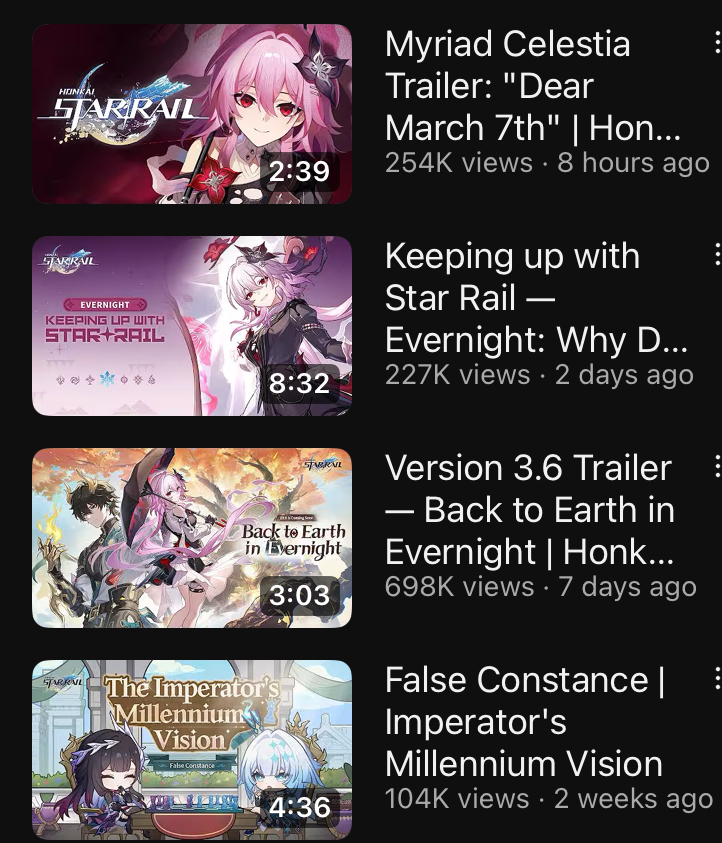
Task: Open the Keeping up with Star Rail title
Action: pyautogui.click(x=530, y=298)
